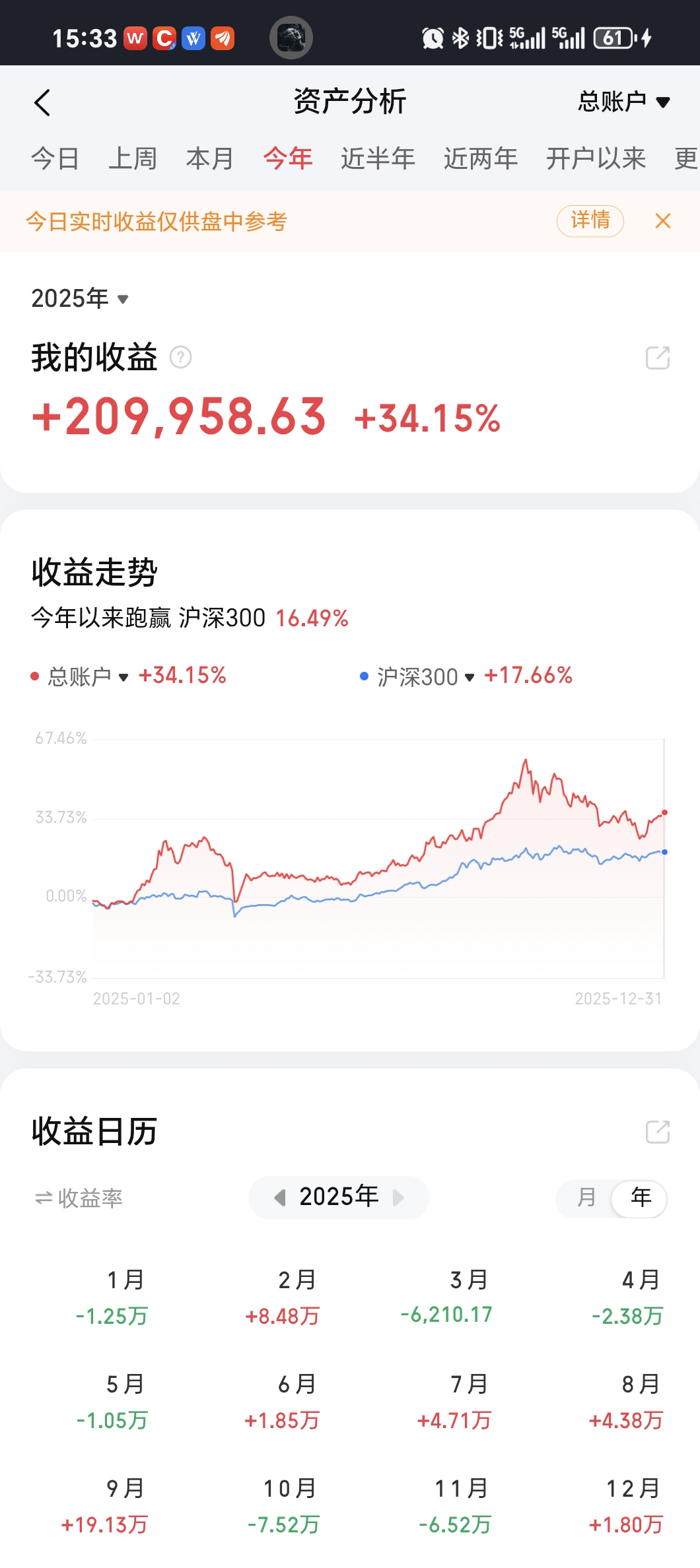The image size is (700, 1568).
Task: Select the 开户以来 tab
Action: coord(596,158)
